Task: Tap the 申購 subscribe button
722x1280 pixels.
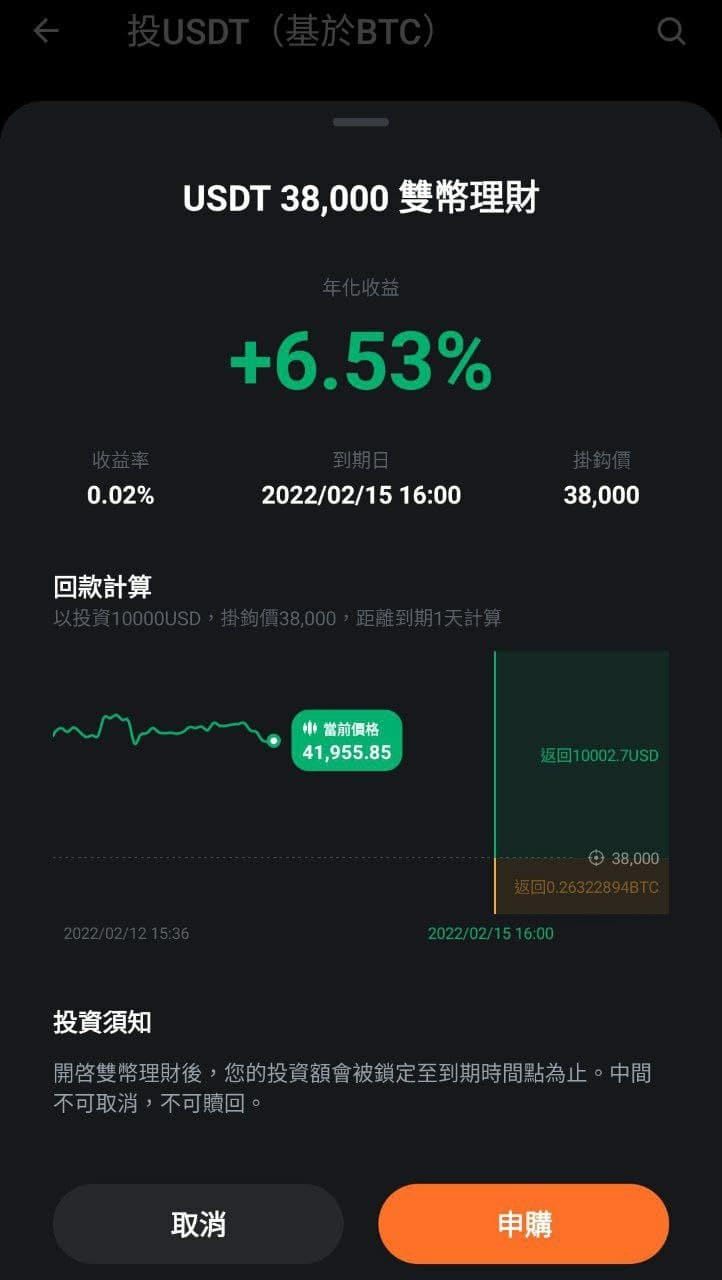Action: click(523, 1224)
